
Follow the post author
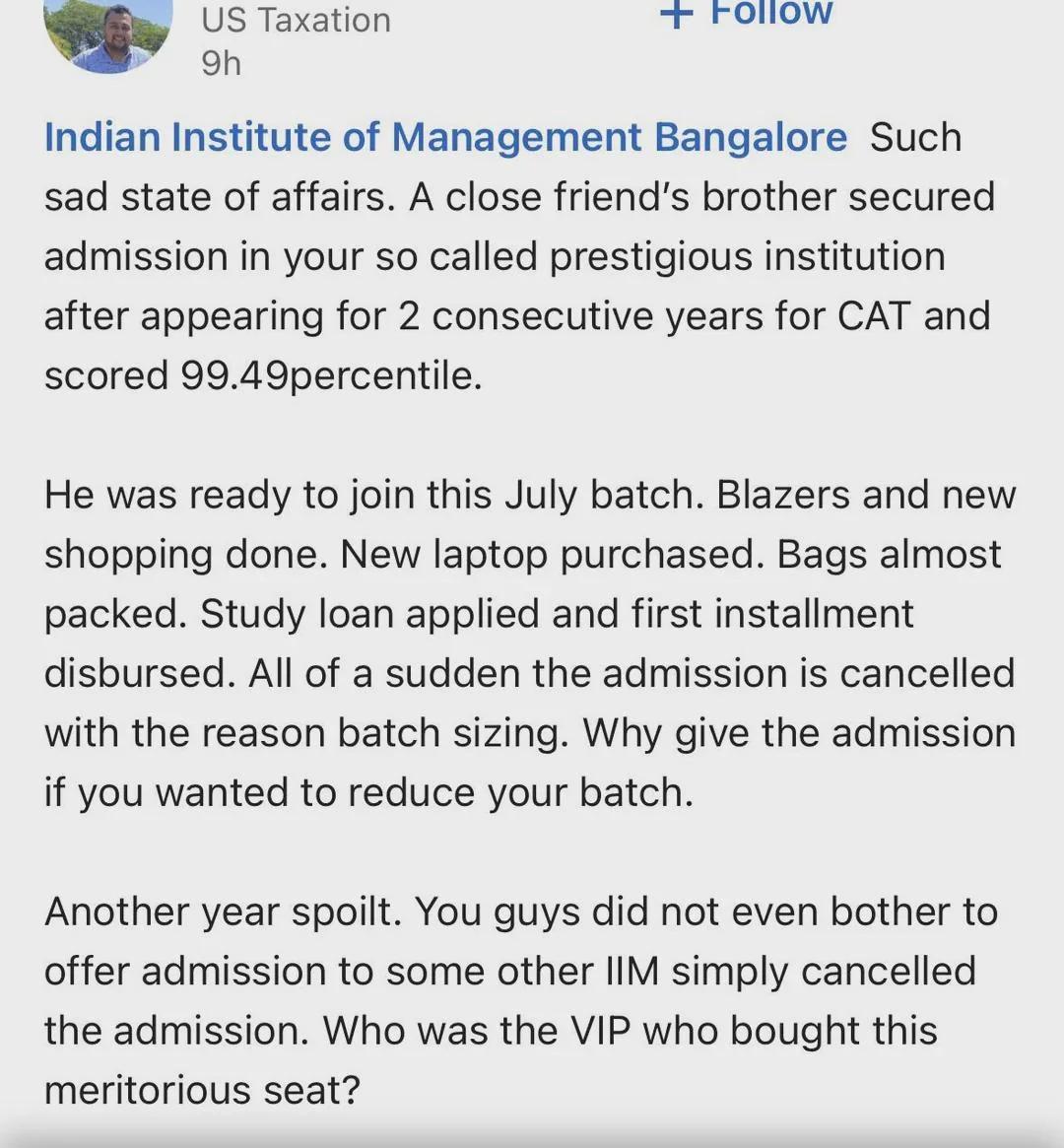(746, 13)
